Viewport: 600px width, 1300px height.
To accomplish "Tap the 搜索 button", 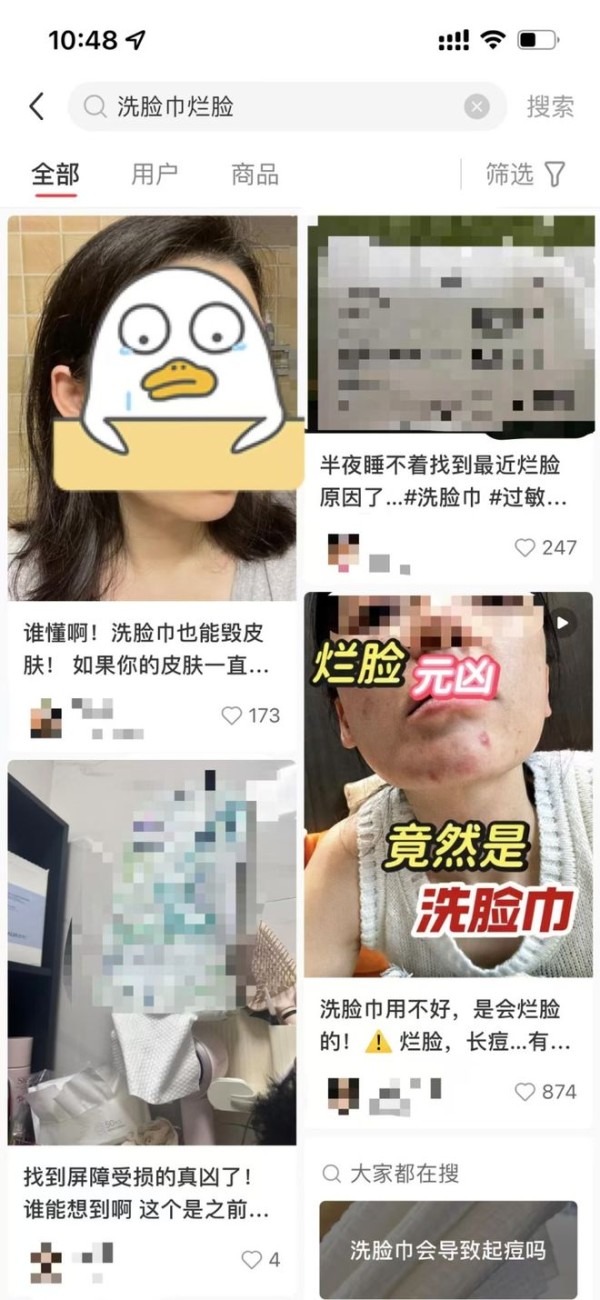I will coord(550,107).
